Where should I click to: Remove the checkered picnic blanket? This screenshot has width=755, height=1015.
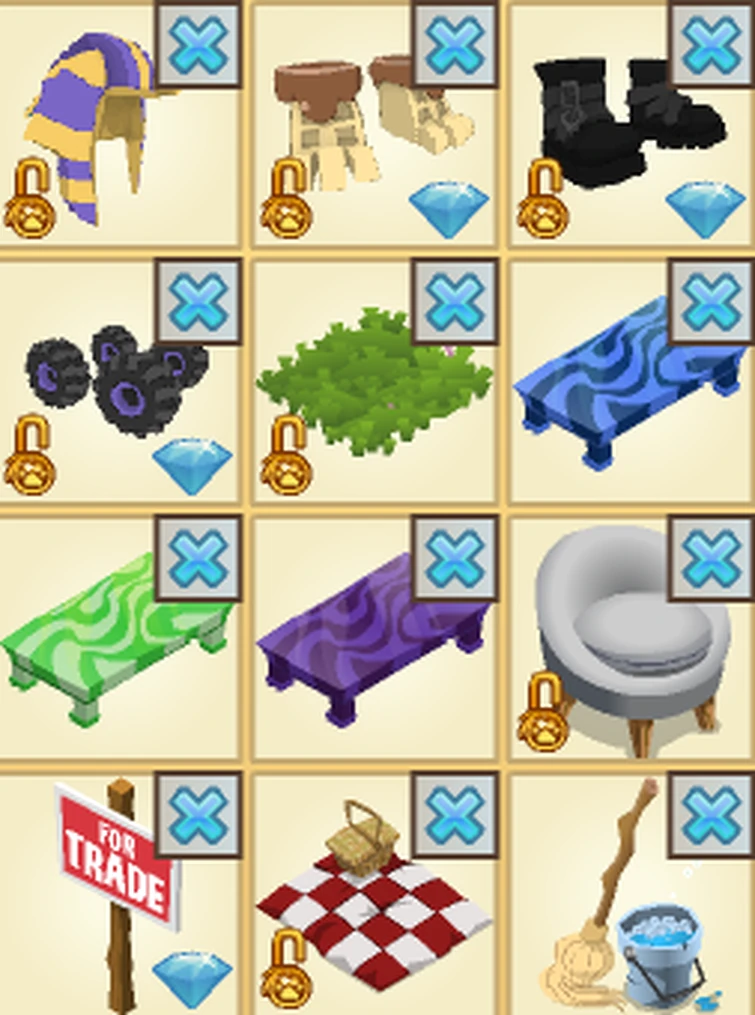coord(455,815)
